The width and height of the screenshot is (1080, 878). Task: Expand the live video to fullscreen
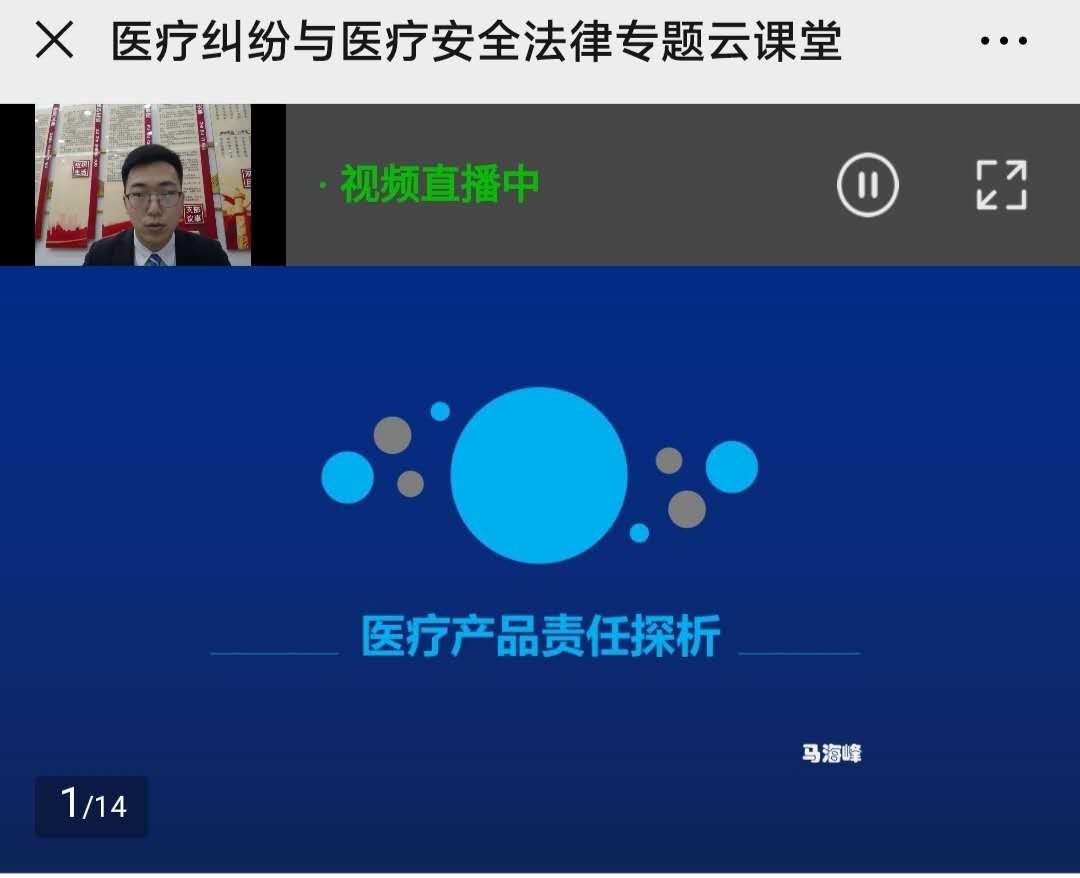[1001, 185]
